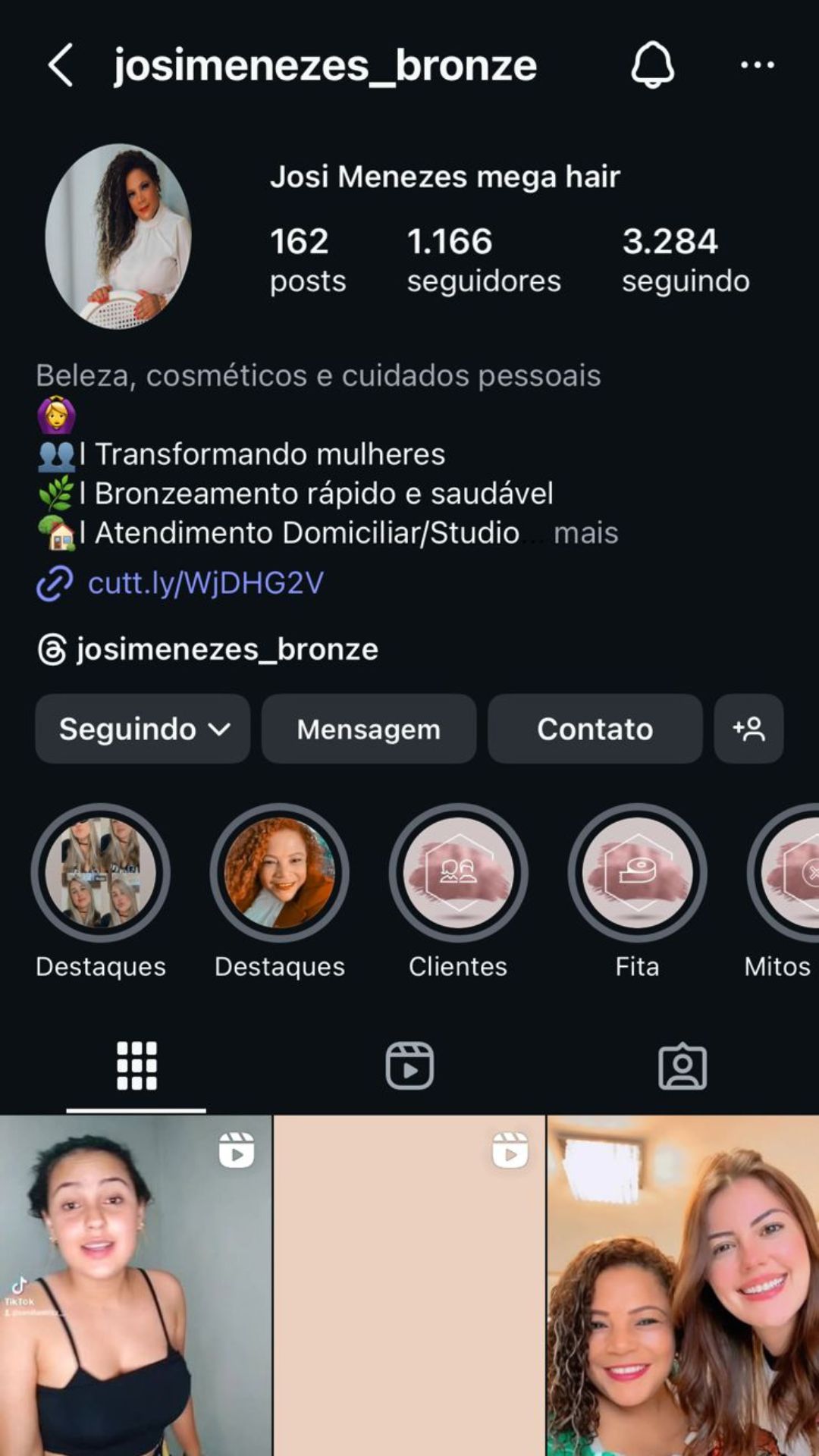The height and width of the screenshot is (1456, 819).
Task: Open the Seguindo dropdown
Action: [143, 729]
